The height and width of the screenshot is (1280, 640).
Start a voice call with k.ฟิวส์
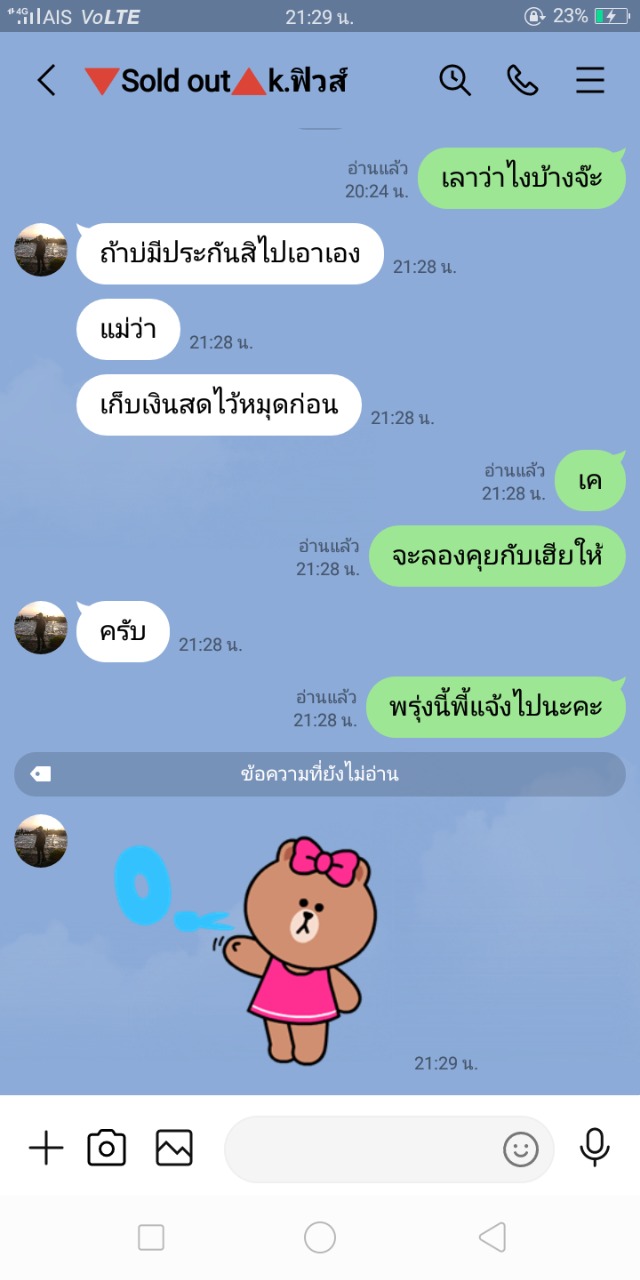(x=522, y=81)
